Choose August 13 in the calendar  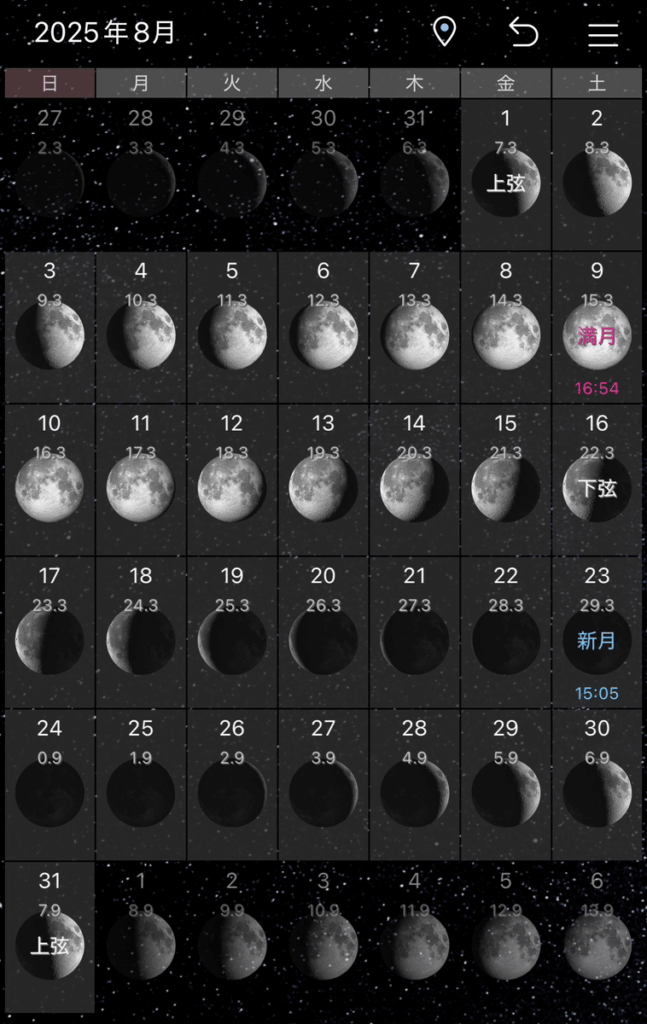click(323, 480)
